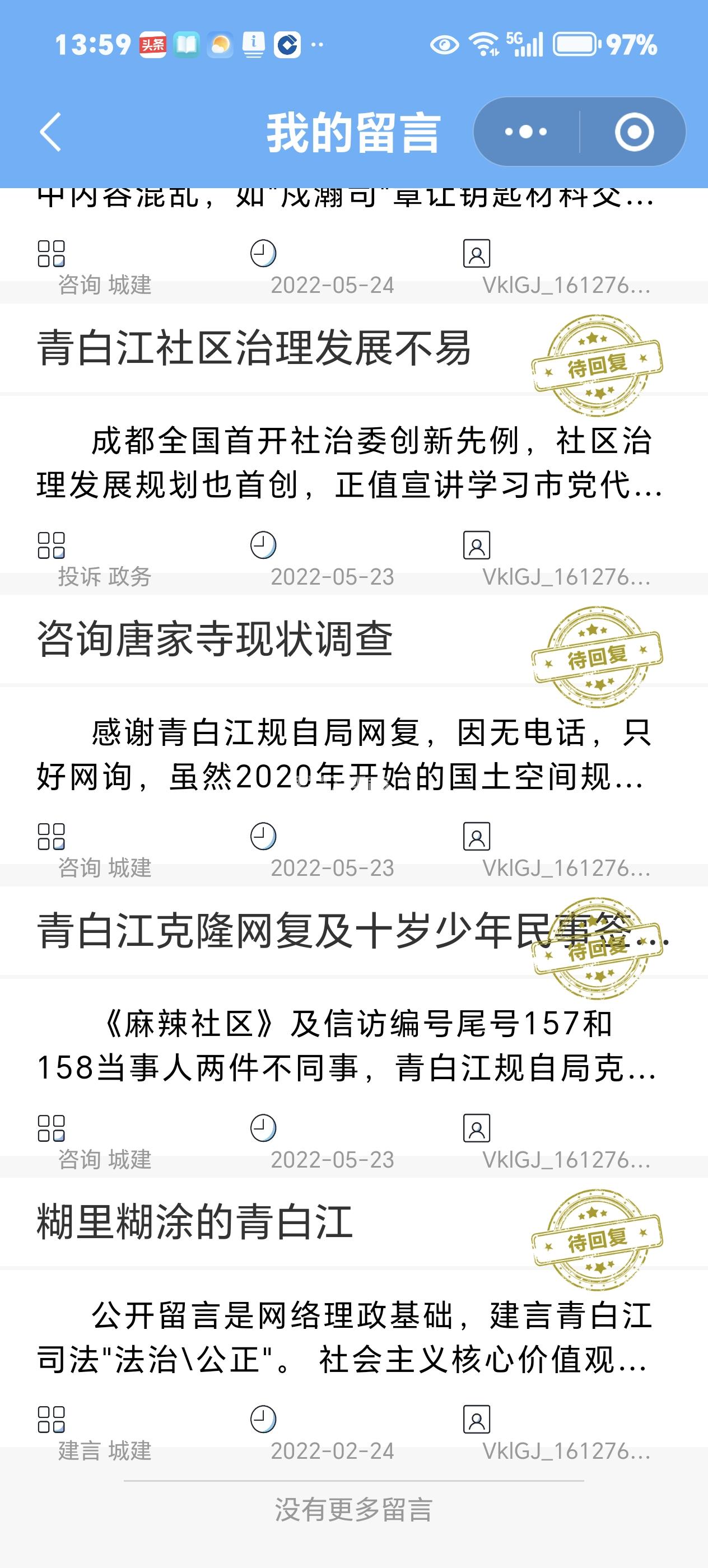Viewport: 708px width, 1568px height.
Task: Close the mini program with the circle button
Action: 634,132
